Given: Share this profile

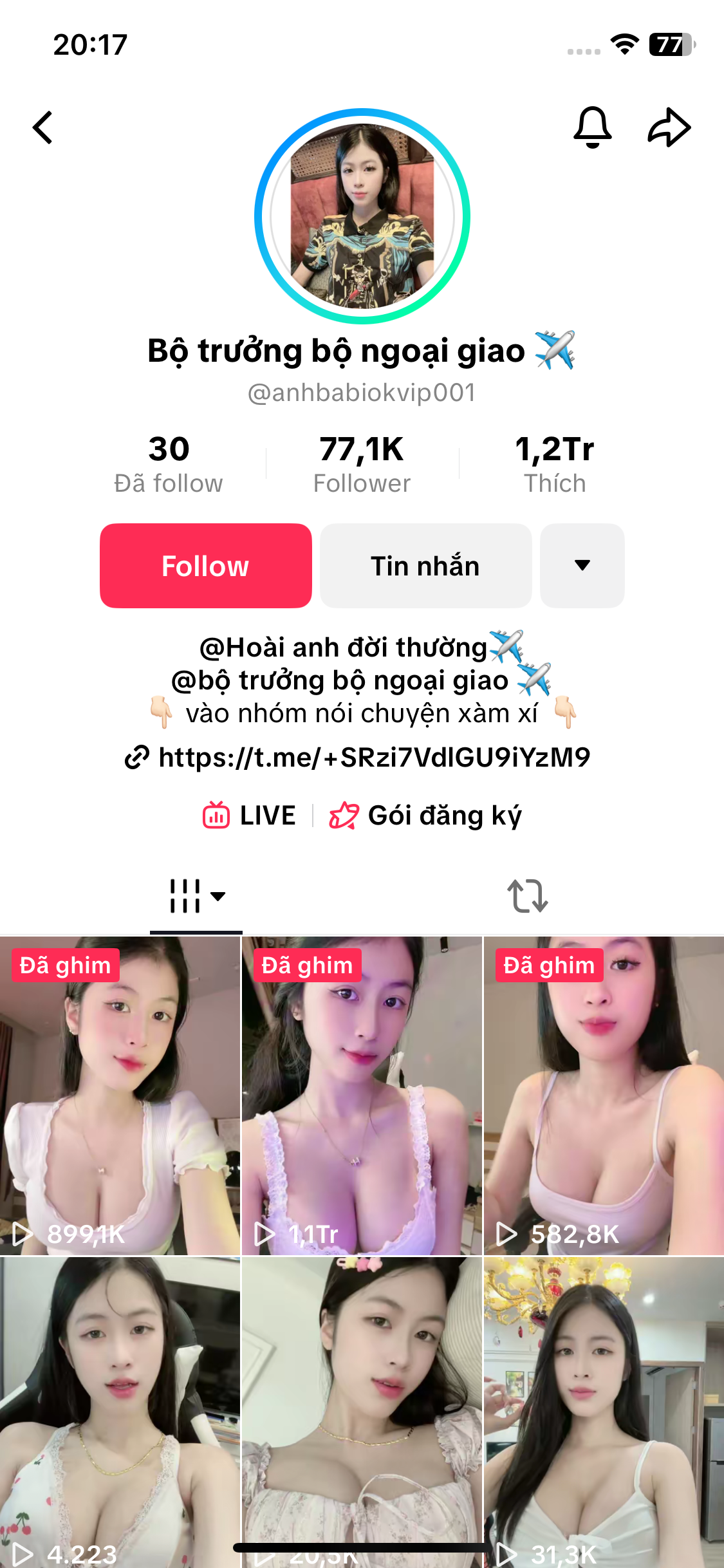Looking at the screenshot, I should tap(669, 127).
